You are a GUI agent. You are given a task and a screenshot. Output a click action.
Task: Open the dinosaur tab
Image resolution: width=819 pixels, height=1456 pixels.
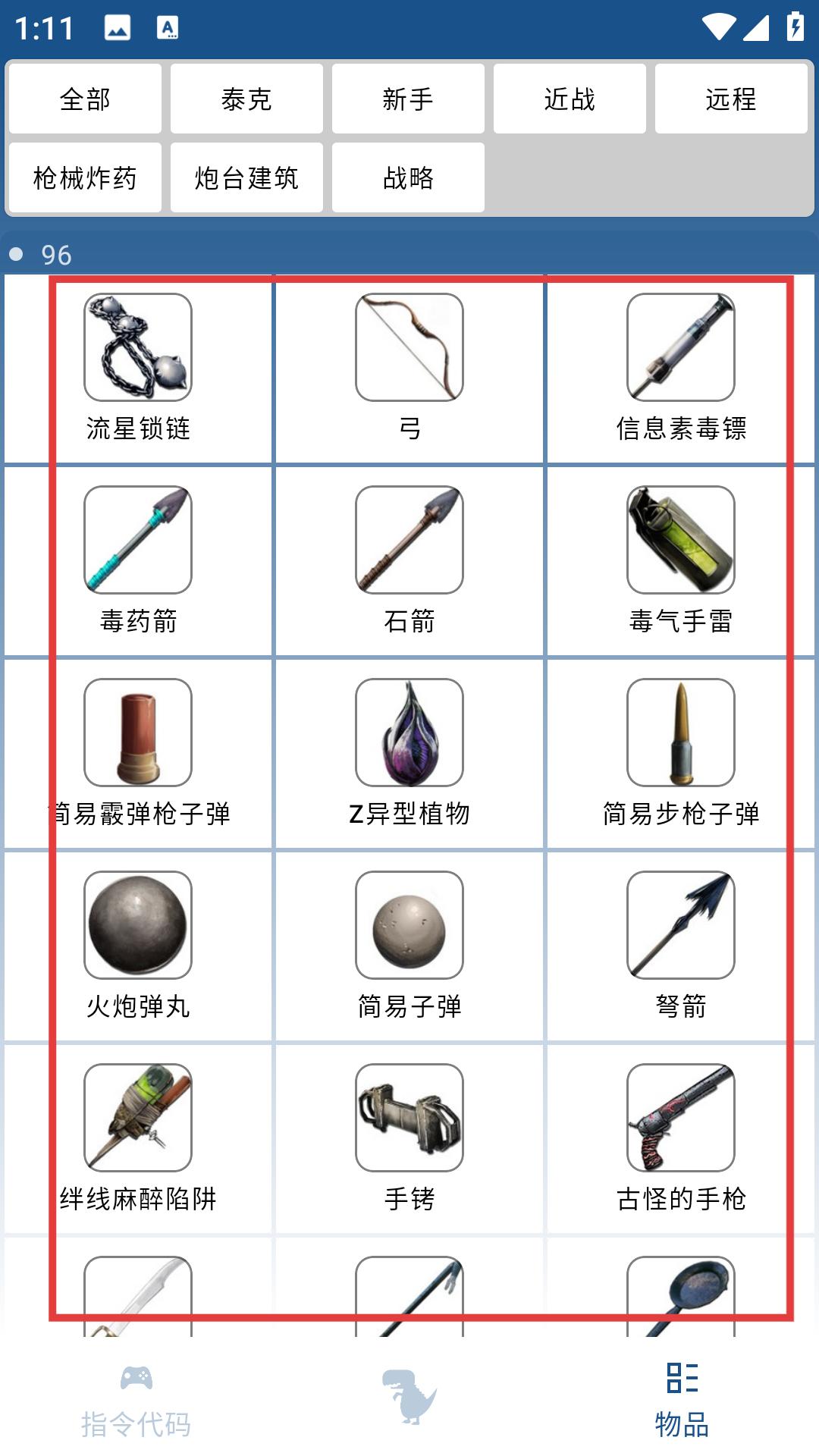click(x=409, y=1397)
